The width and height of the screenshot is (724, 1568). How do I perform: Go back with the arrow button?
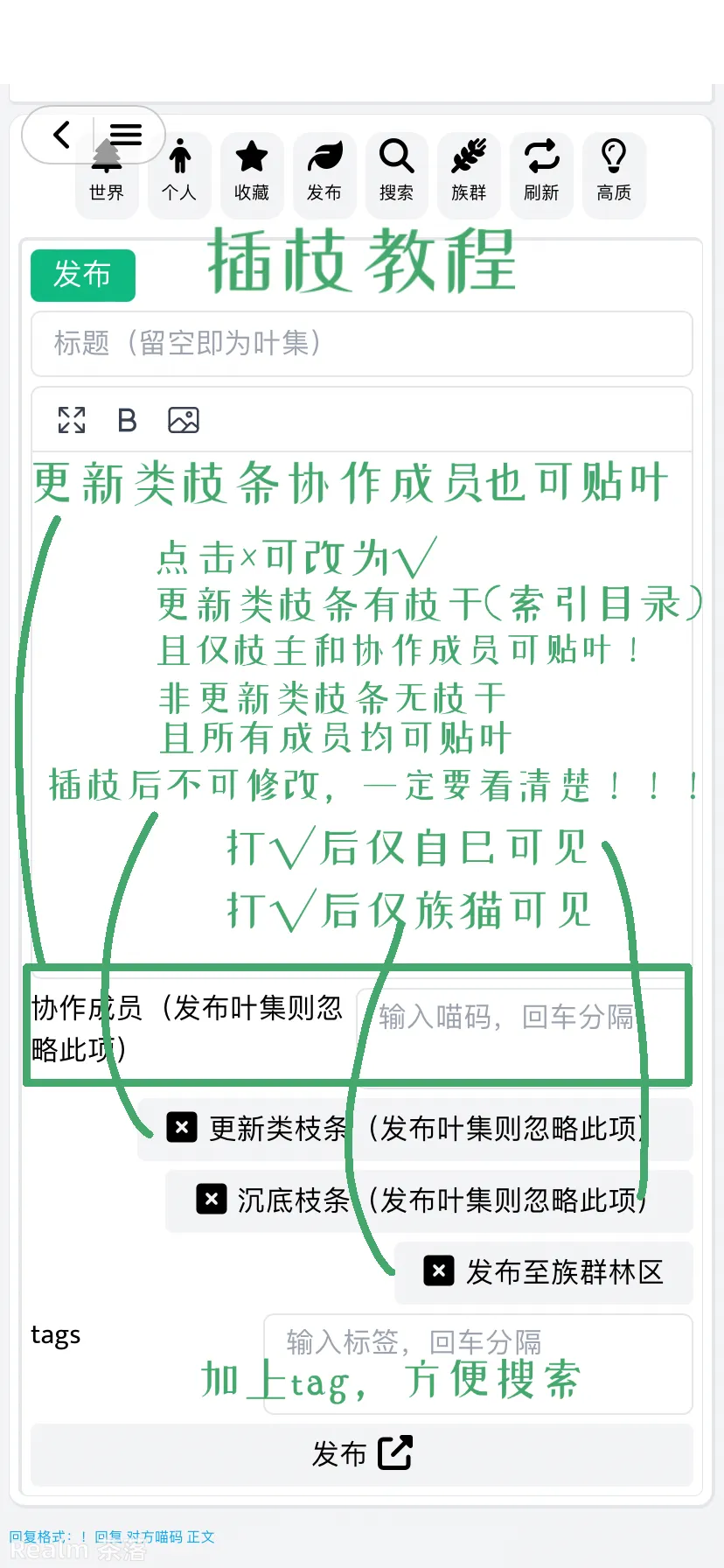pyautogui.click(x=61, y=135)
